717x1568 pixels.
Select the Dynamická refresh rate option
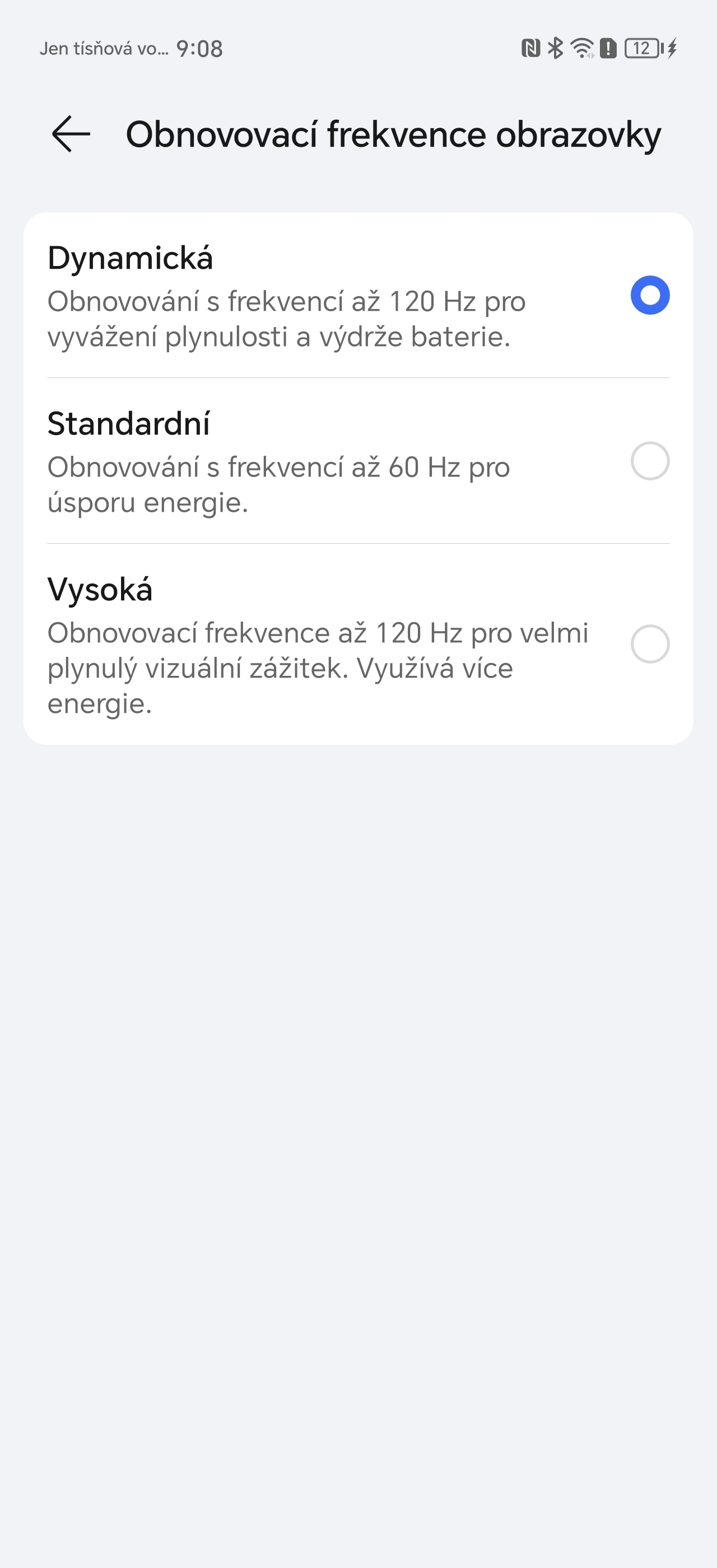[x=649, y=295]
